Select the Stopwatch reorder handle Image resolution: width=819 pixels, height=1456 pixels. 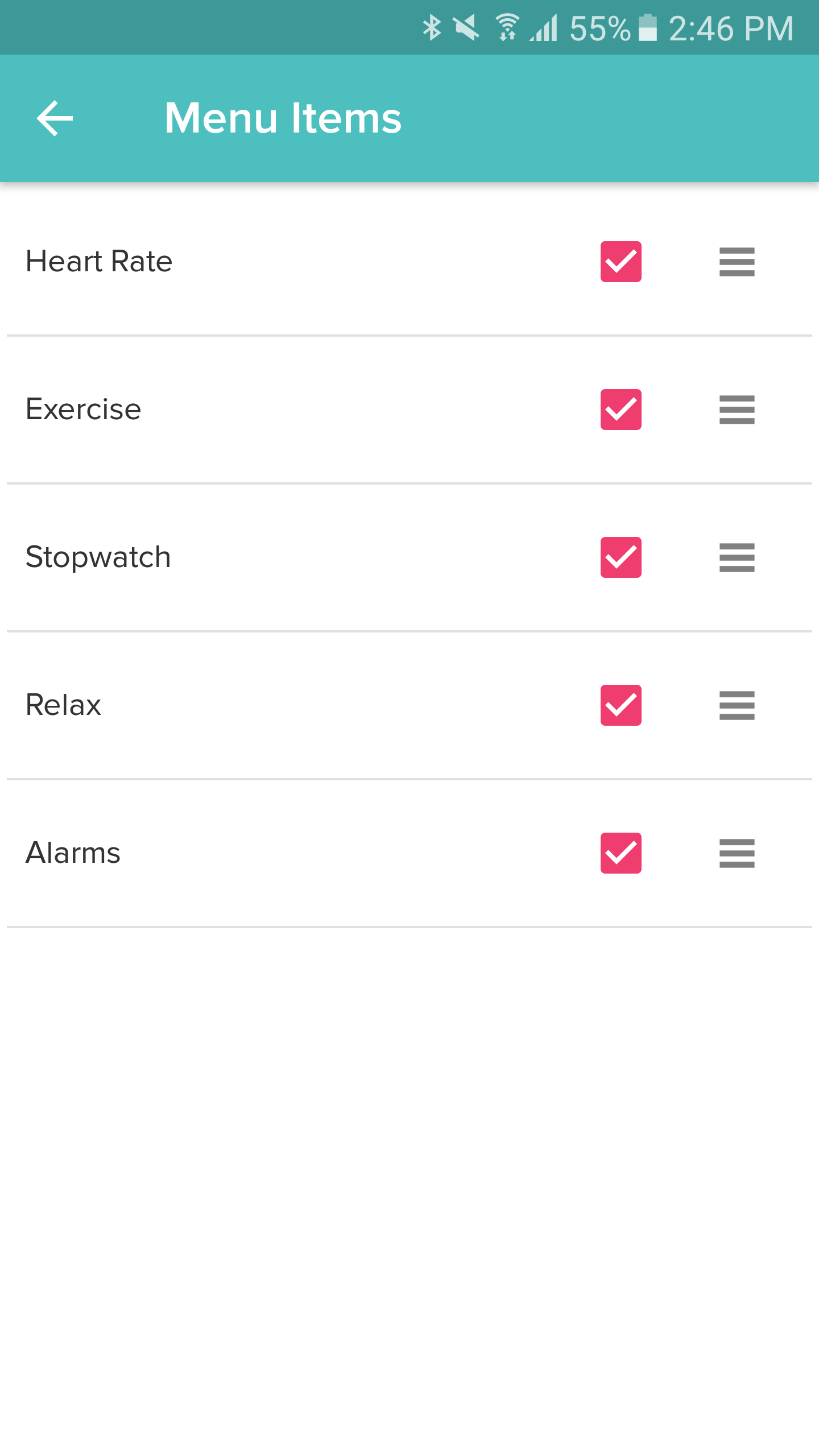coord(737,557)
